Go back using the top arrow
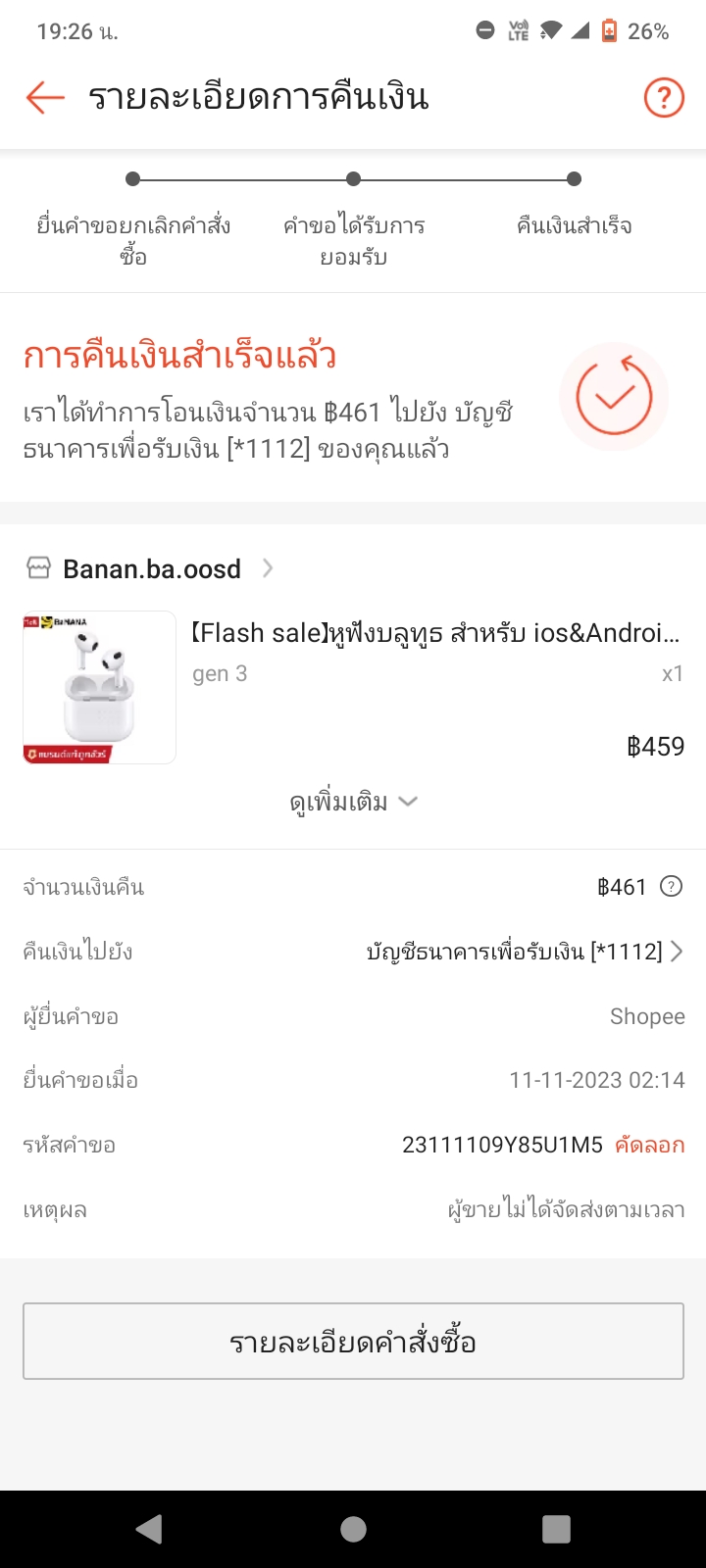 click(45, 98)
